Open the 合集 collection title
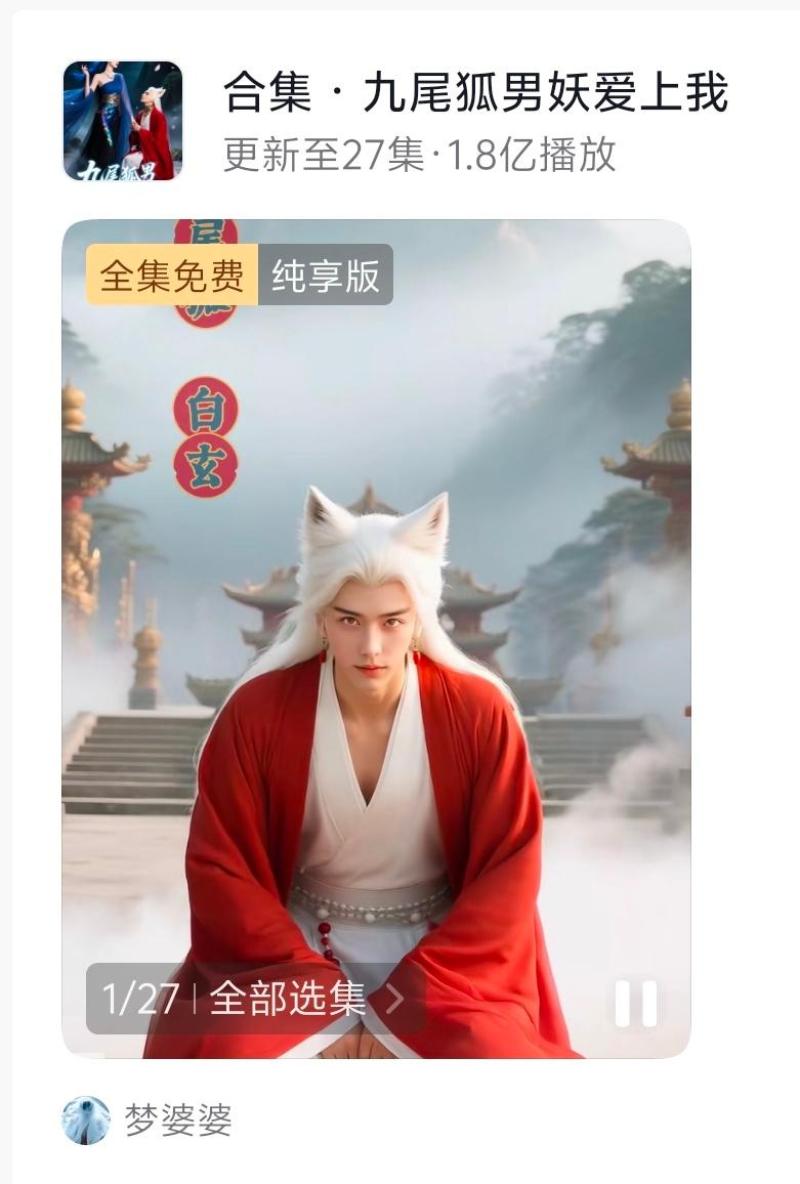Viewport: 800px width, 1184px height. pyautogui.click(x=475, y=95)
